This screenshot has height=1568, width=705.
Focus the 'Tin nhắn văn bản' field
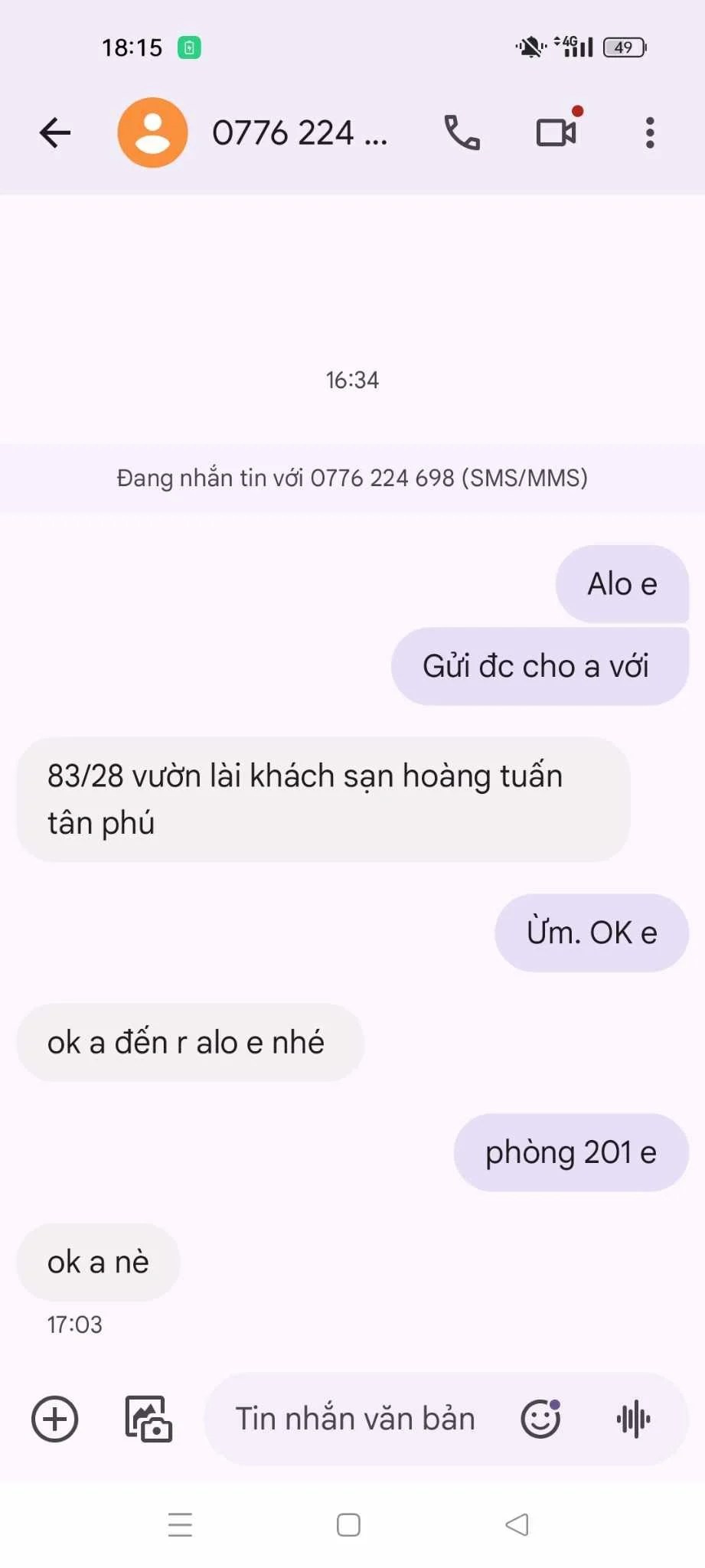pos(356,1419)
